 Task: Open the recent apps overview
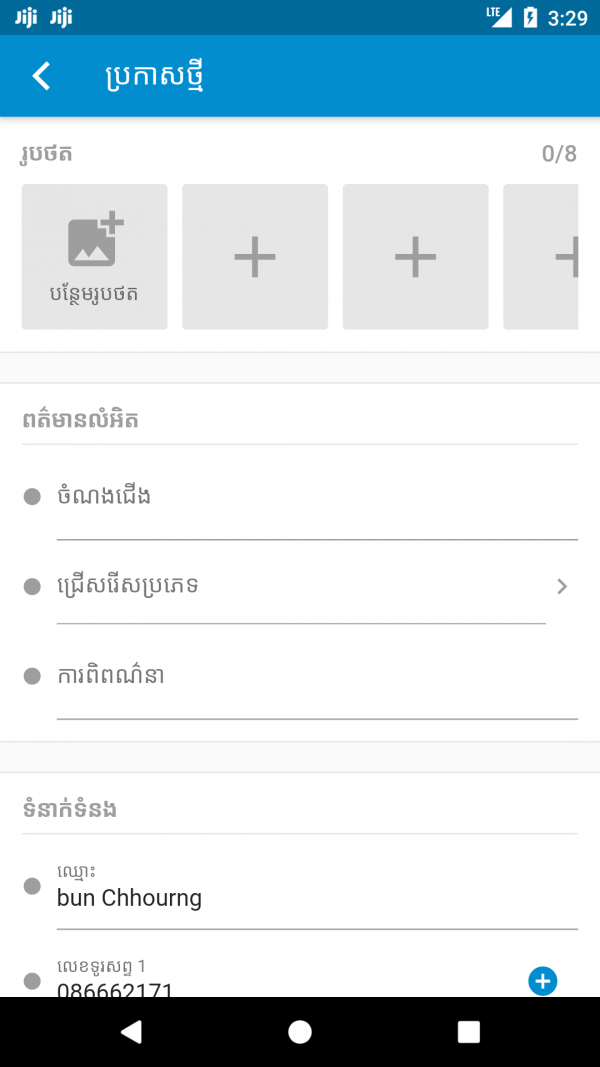point(468,1032)
